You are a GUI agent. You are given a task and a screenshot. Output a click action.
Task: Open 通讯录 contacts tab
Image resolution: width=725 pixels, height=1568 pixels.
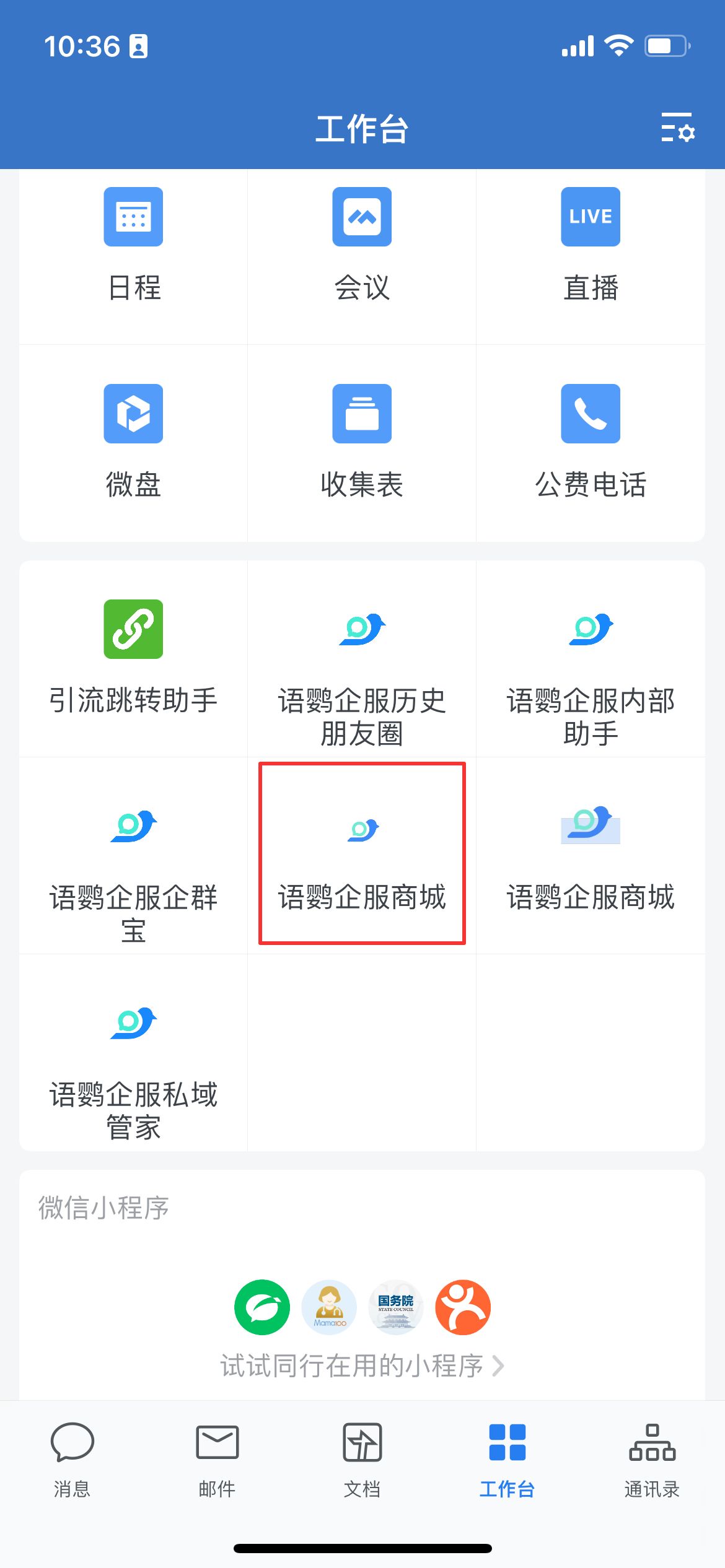652,1459
